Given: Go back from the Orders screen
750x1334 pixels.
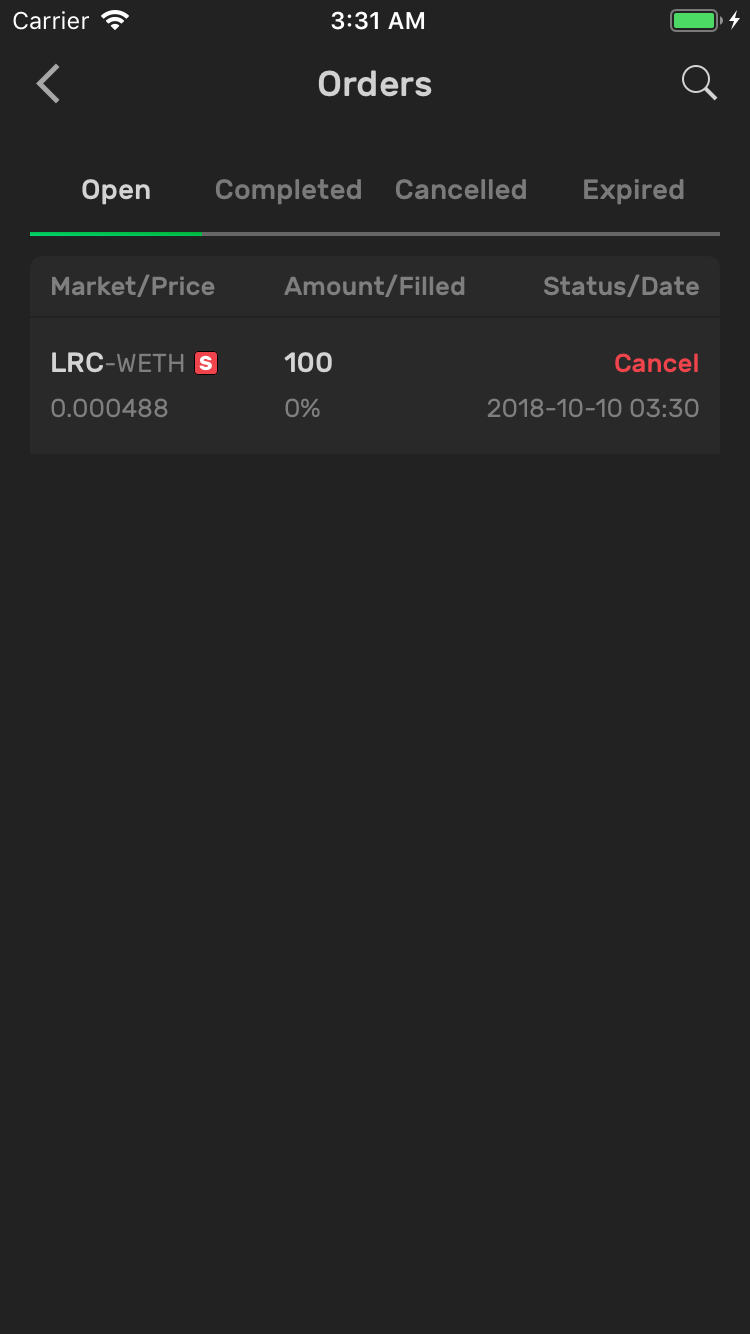Looking at the screenshot, I should click(48, 84).
